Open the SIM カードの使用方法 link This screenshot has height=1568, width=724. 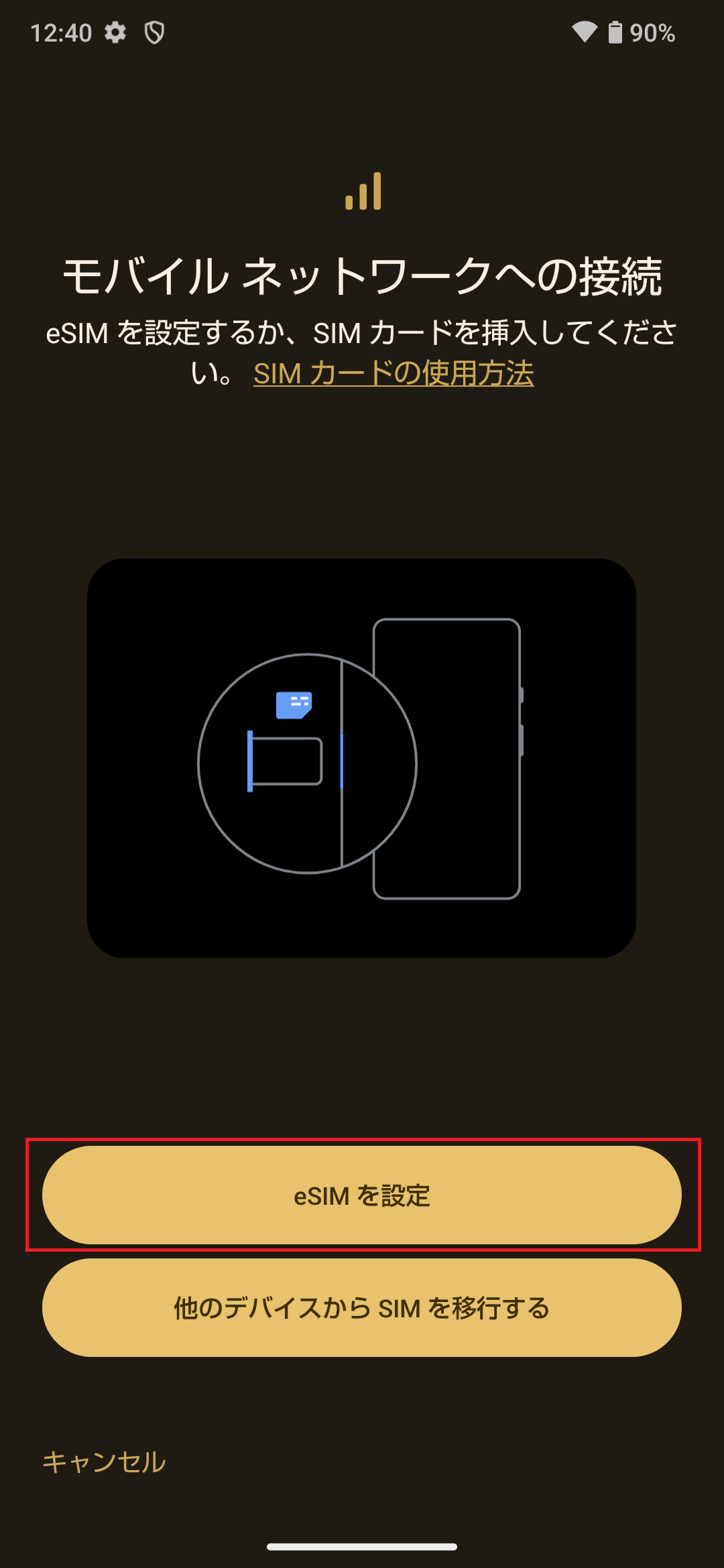click(x=394, y=373)
